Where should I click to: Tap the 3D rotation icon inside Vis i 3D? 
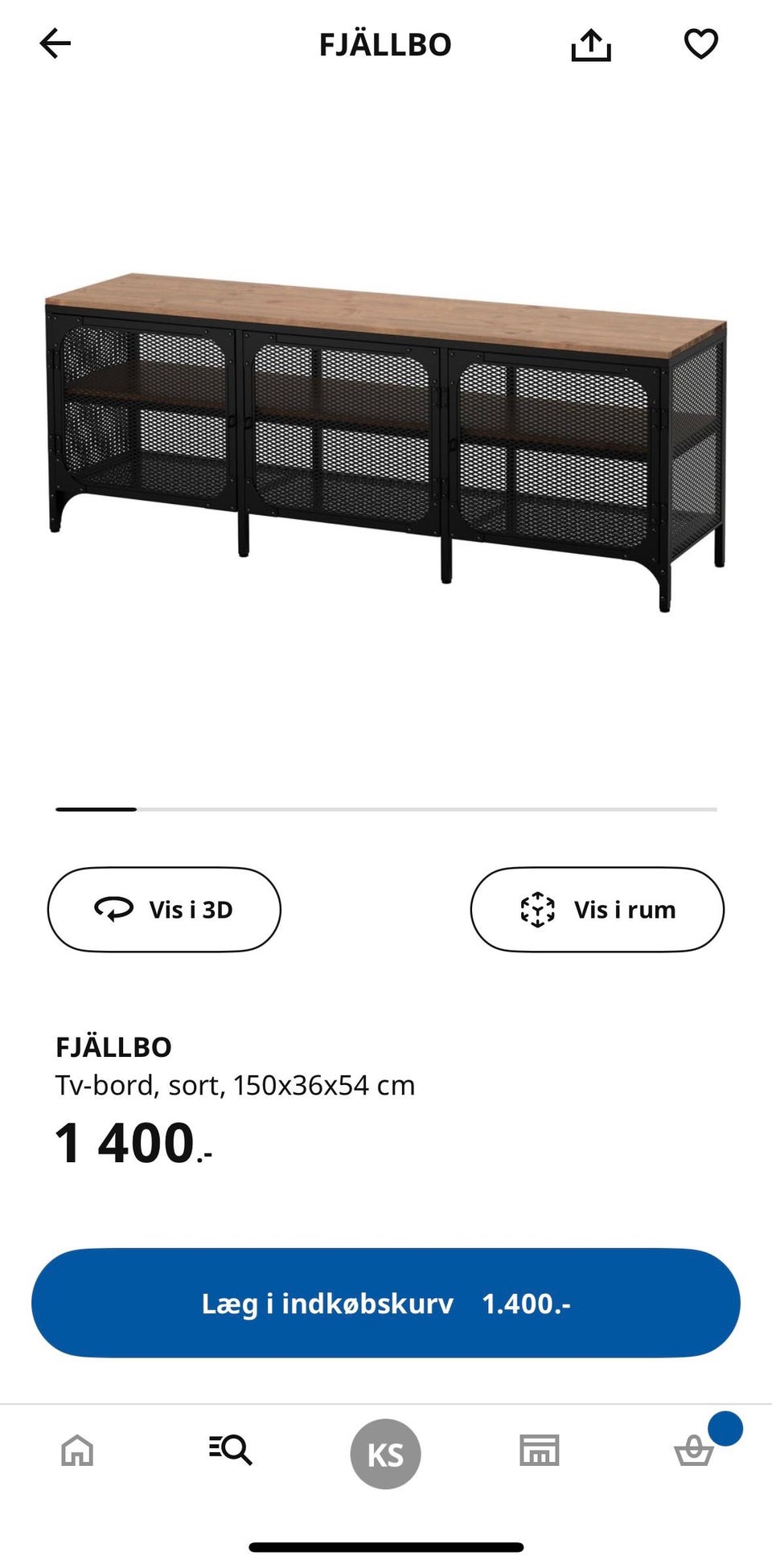tap(113, 909)
